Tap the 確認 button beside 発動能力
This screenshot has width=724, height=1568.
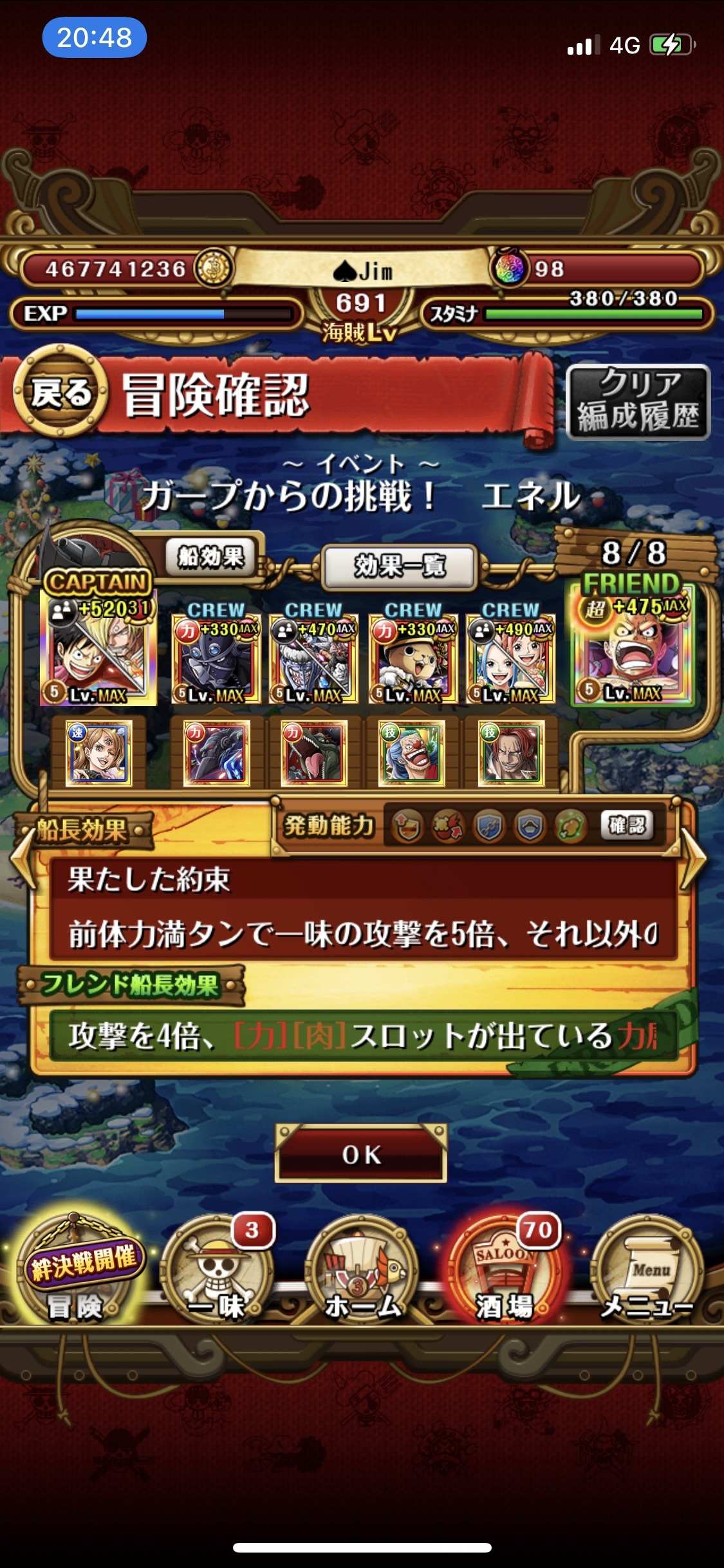tap(627, 825)
